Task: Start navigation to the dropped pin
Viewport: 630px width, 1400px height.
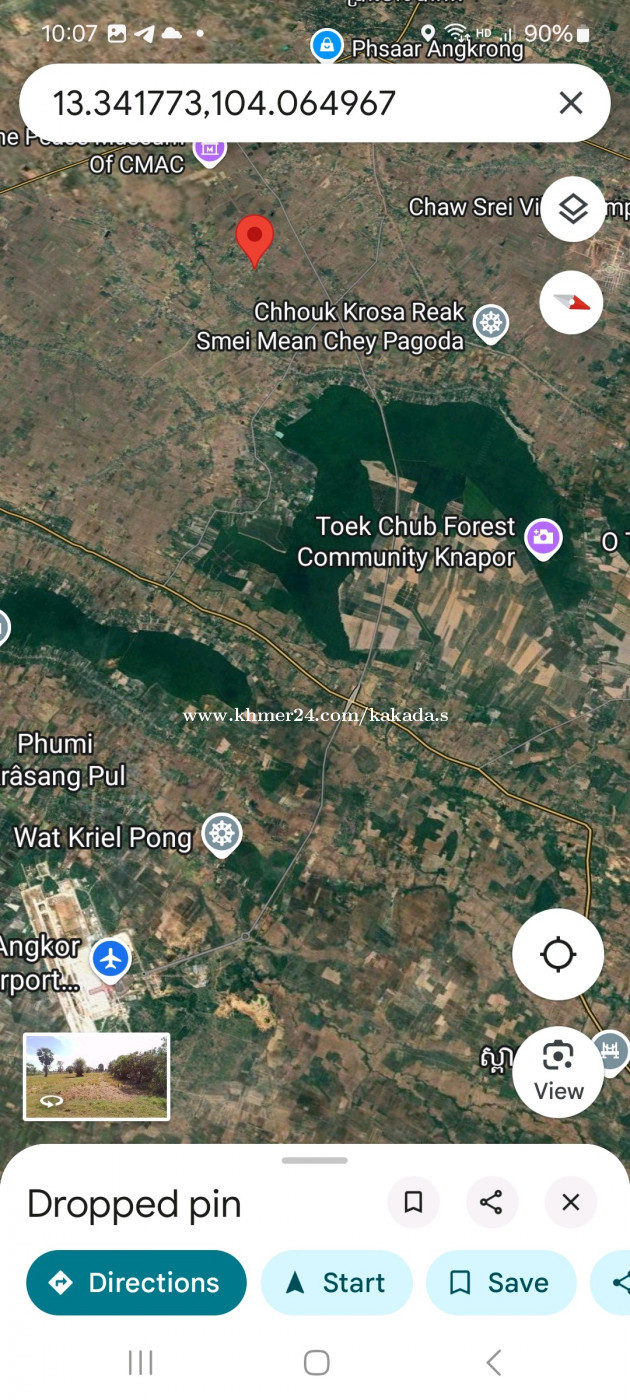Action: [336, 1283]
